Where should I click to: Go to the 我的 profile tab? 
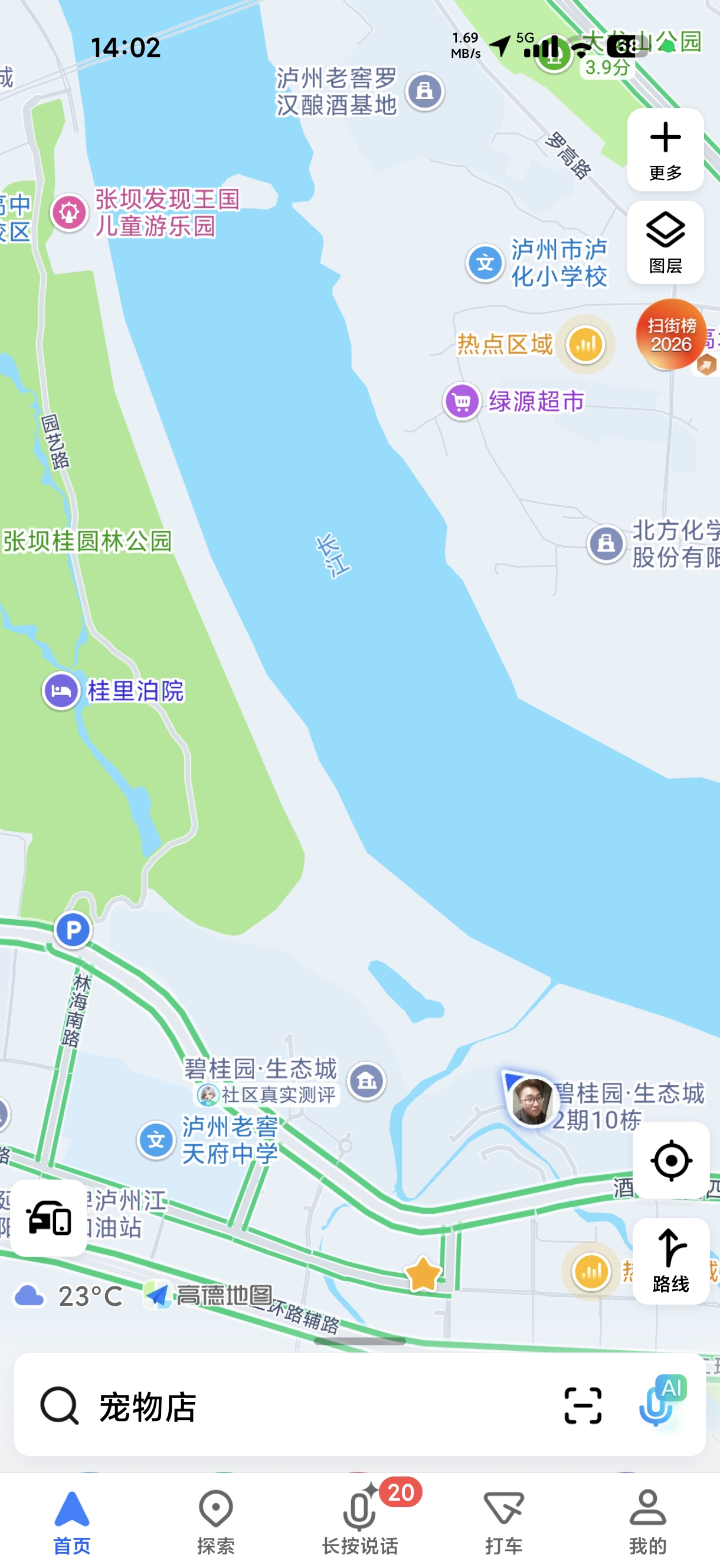[x=647, y=1520]
